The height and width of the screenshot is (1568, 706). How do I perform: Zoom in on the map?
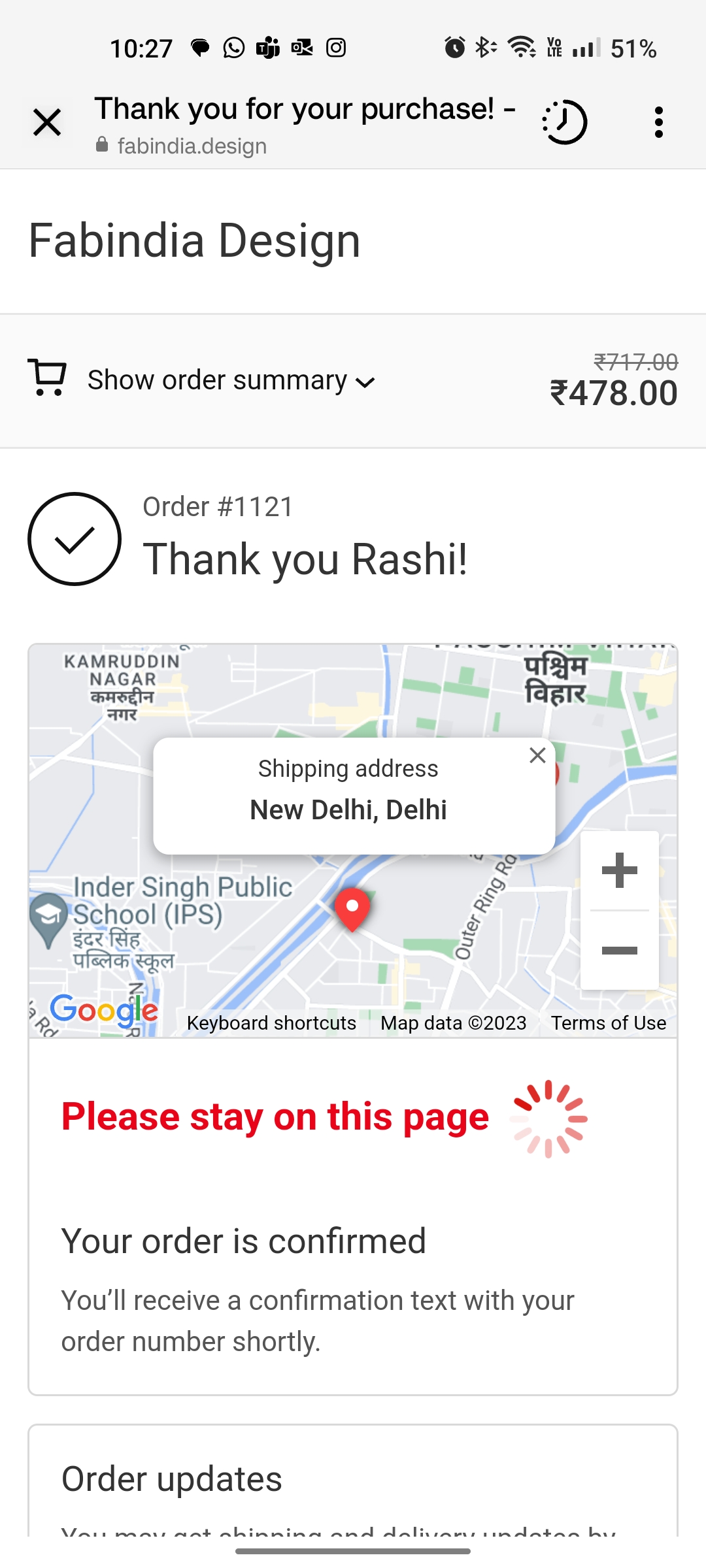pyautogui.click(x=619, y=871)
